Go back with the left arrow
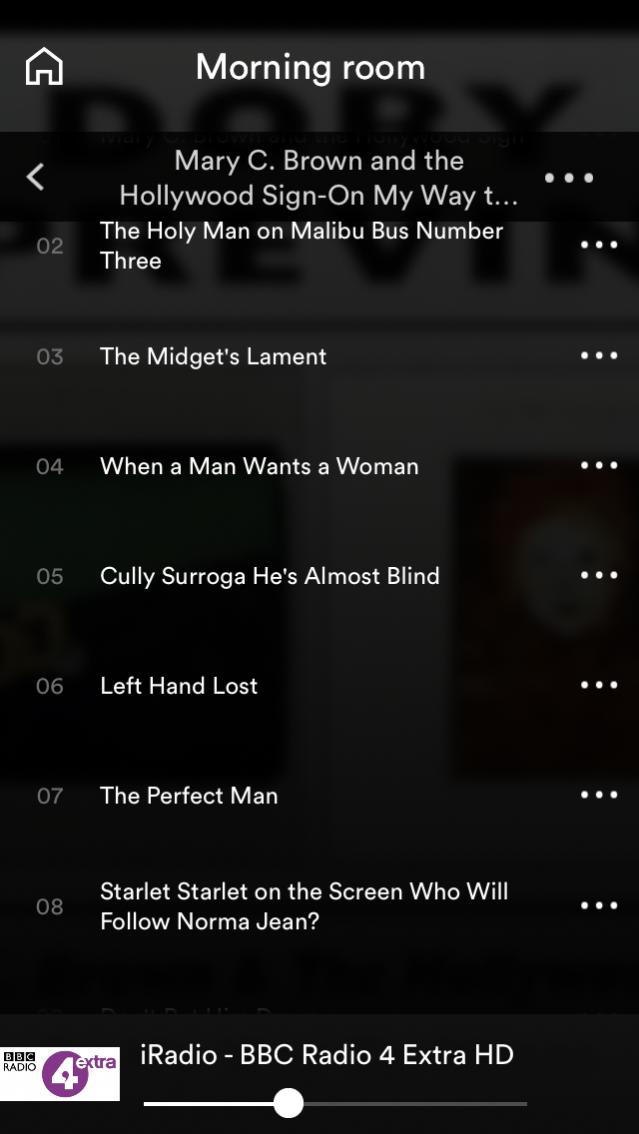 (x=36, y=177)
